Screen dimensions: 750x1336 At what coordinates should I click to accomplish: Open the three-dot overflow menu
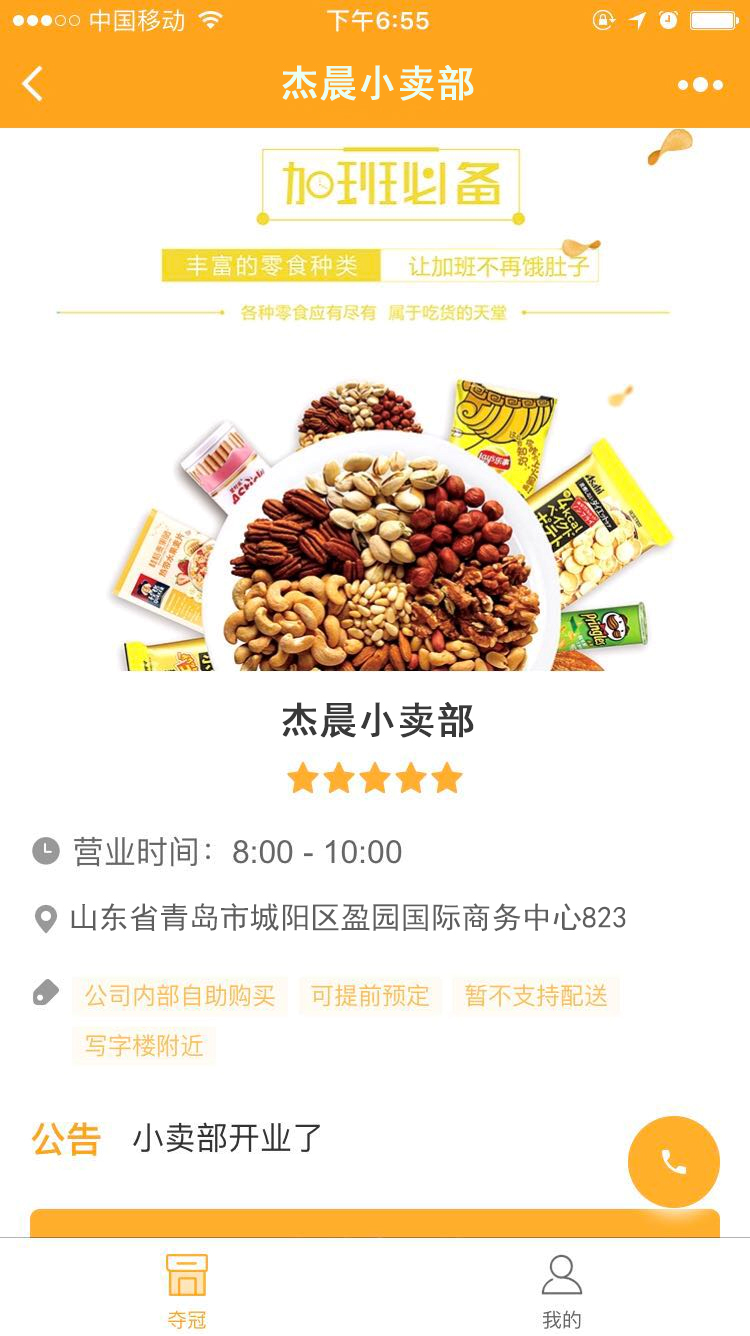(x=700, y=85)
